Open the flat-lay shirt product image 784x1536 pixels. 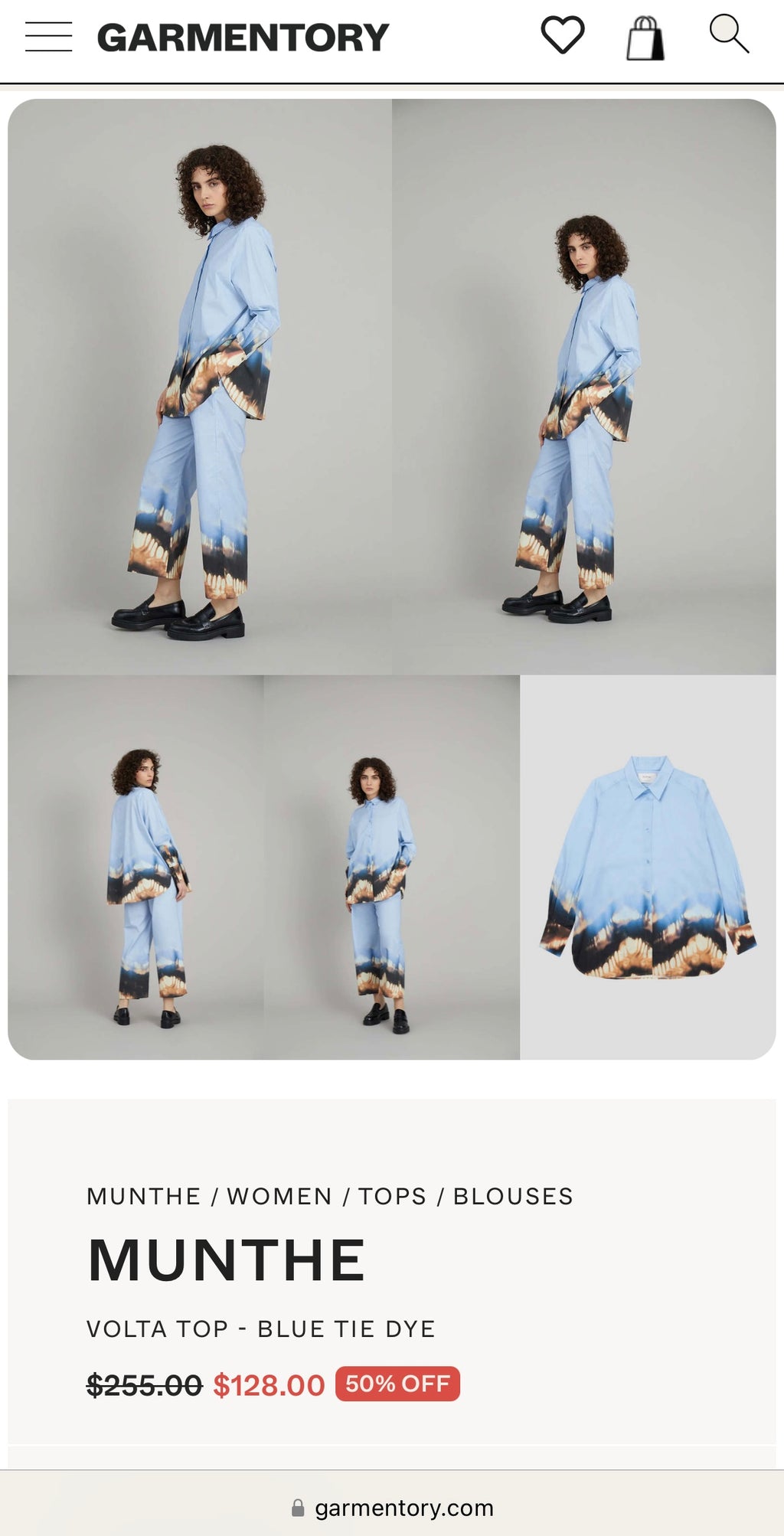pyautogui.click(x=648, y=867)
